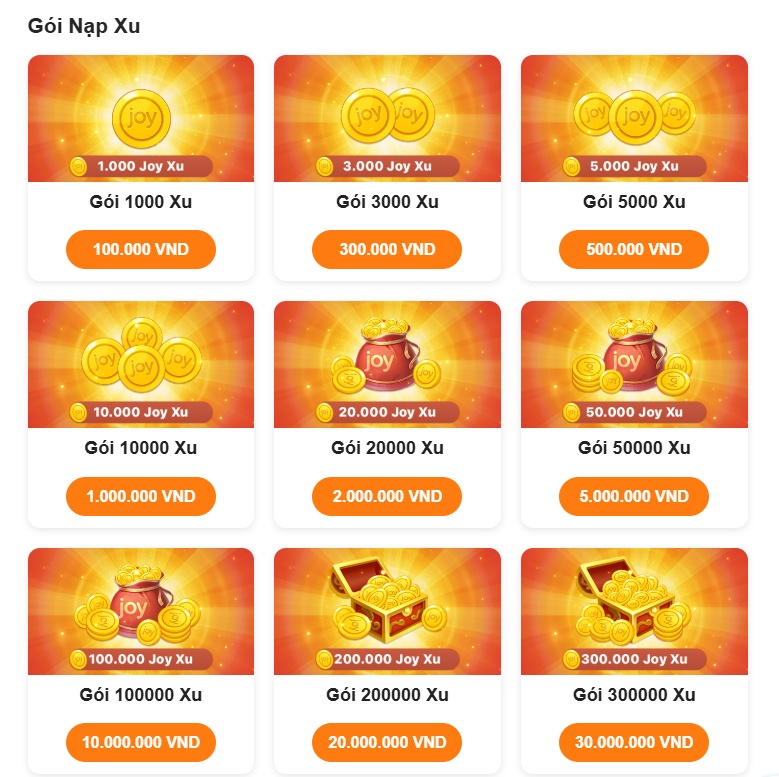Buy the 100.000 VND coin package

point(141,249)
